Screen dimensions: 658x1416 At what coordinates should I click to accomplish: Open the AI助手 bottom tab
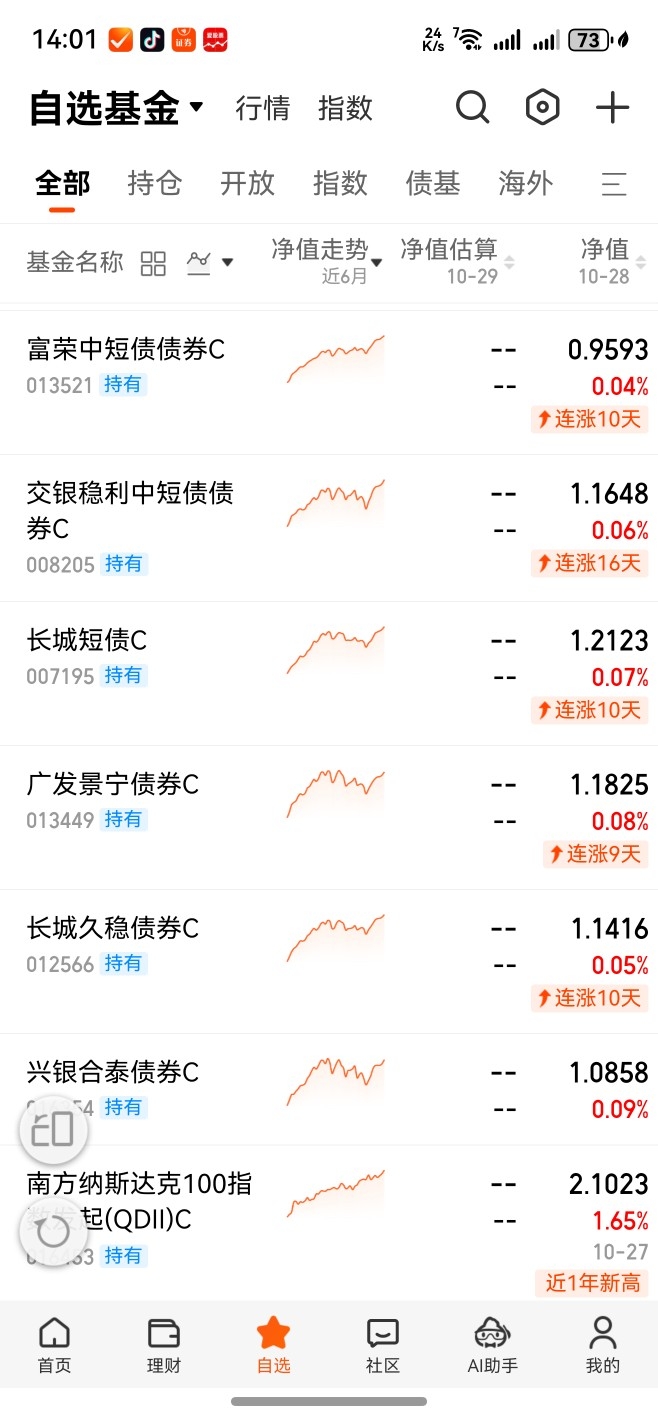tap(493, 1345)
